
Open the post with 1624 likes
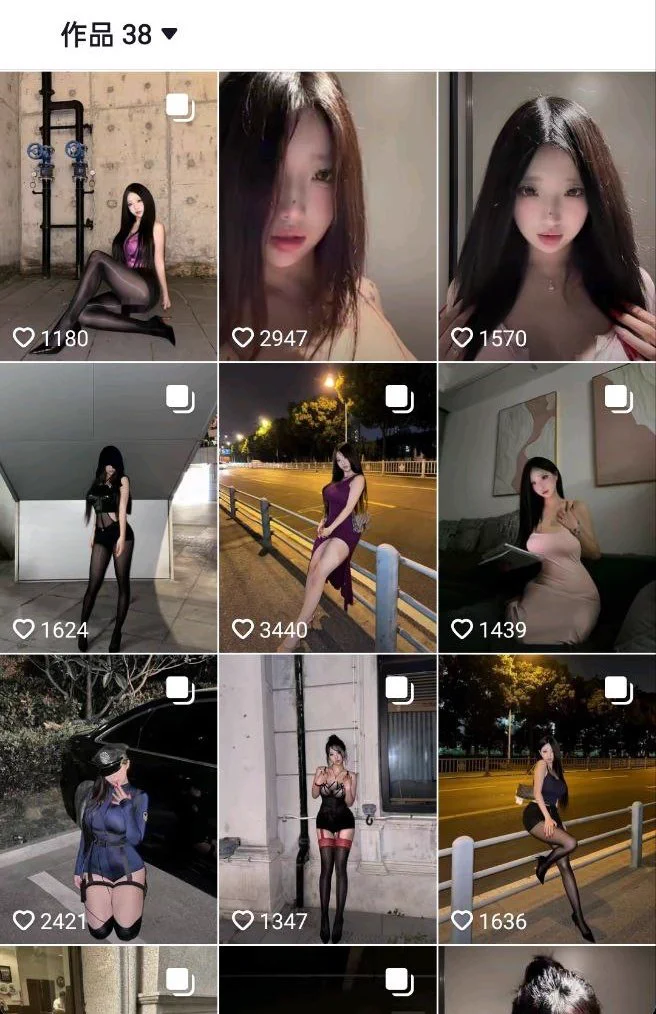108,507
